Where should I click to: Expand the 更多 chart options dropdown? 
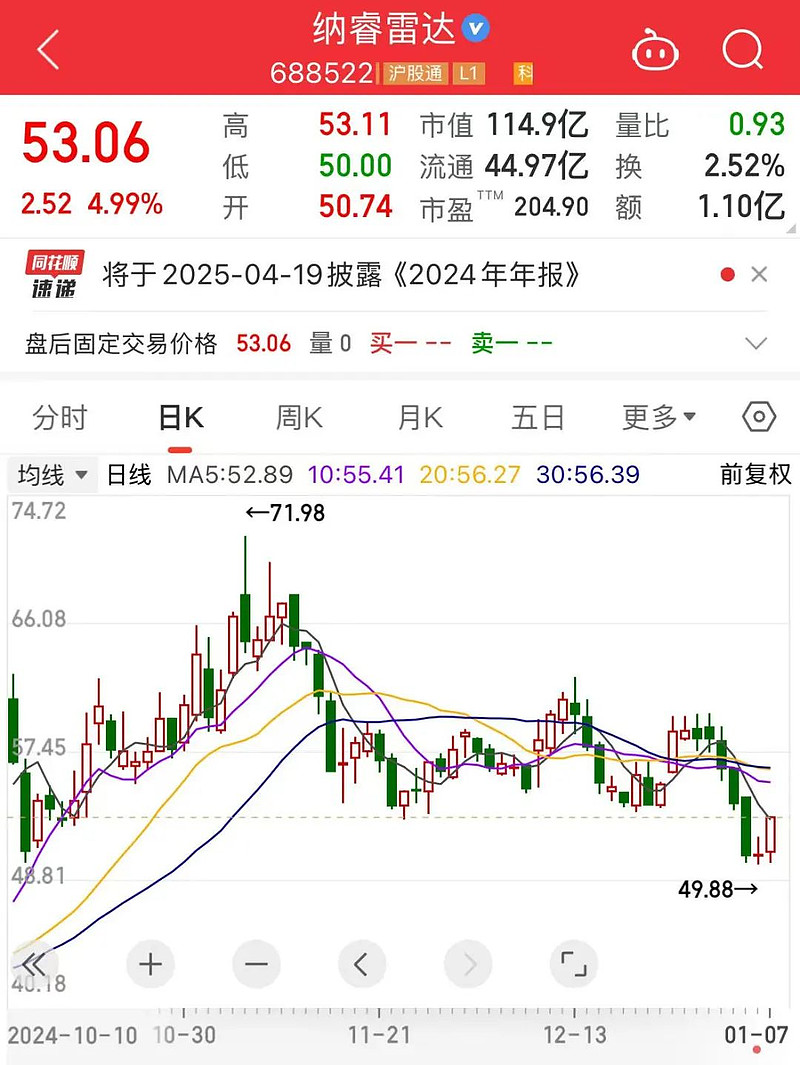point(657,417)
